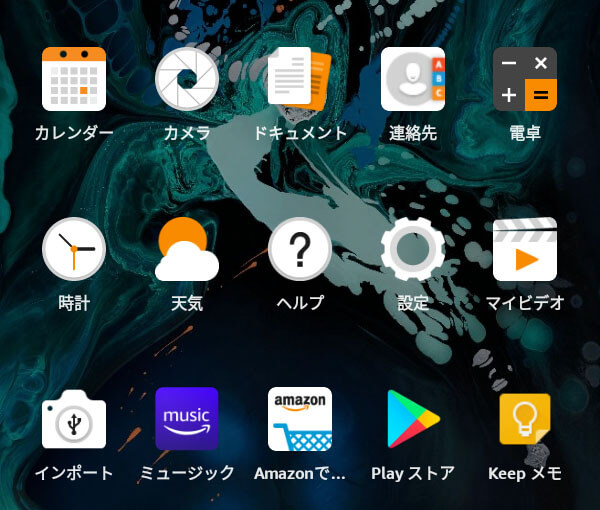The width and height of the screenshot is (600, 510).
Task: Open the インポート app
Action: (74, 419)
